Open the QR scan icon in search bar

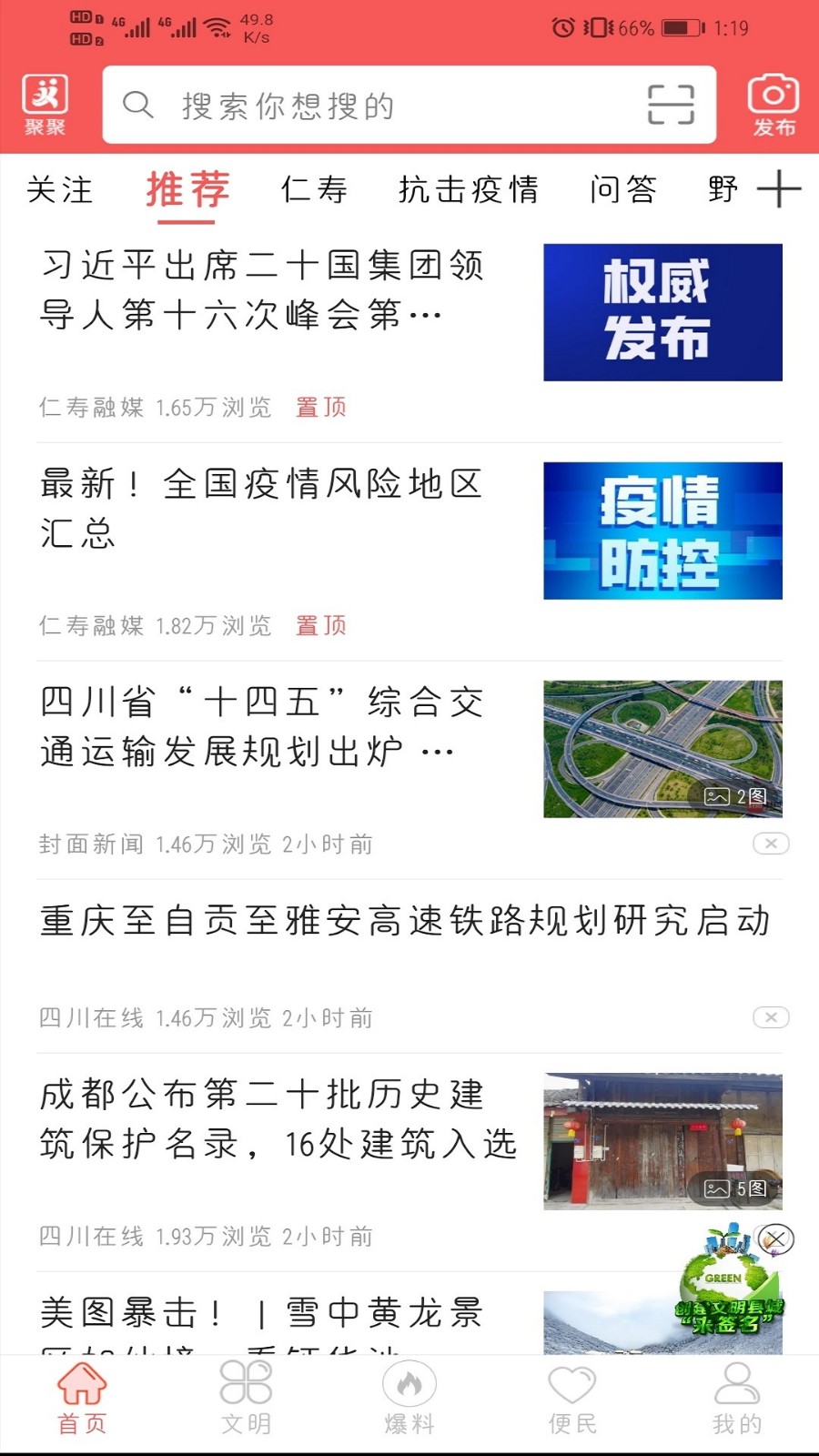pos(671,105)
